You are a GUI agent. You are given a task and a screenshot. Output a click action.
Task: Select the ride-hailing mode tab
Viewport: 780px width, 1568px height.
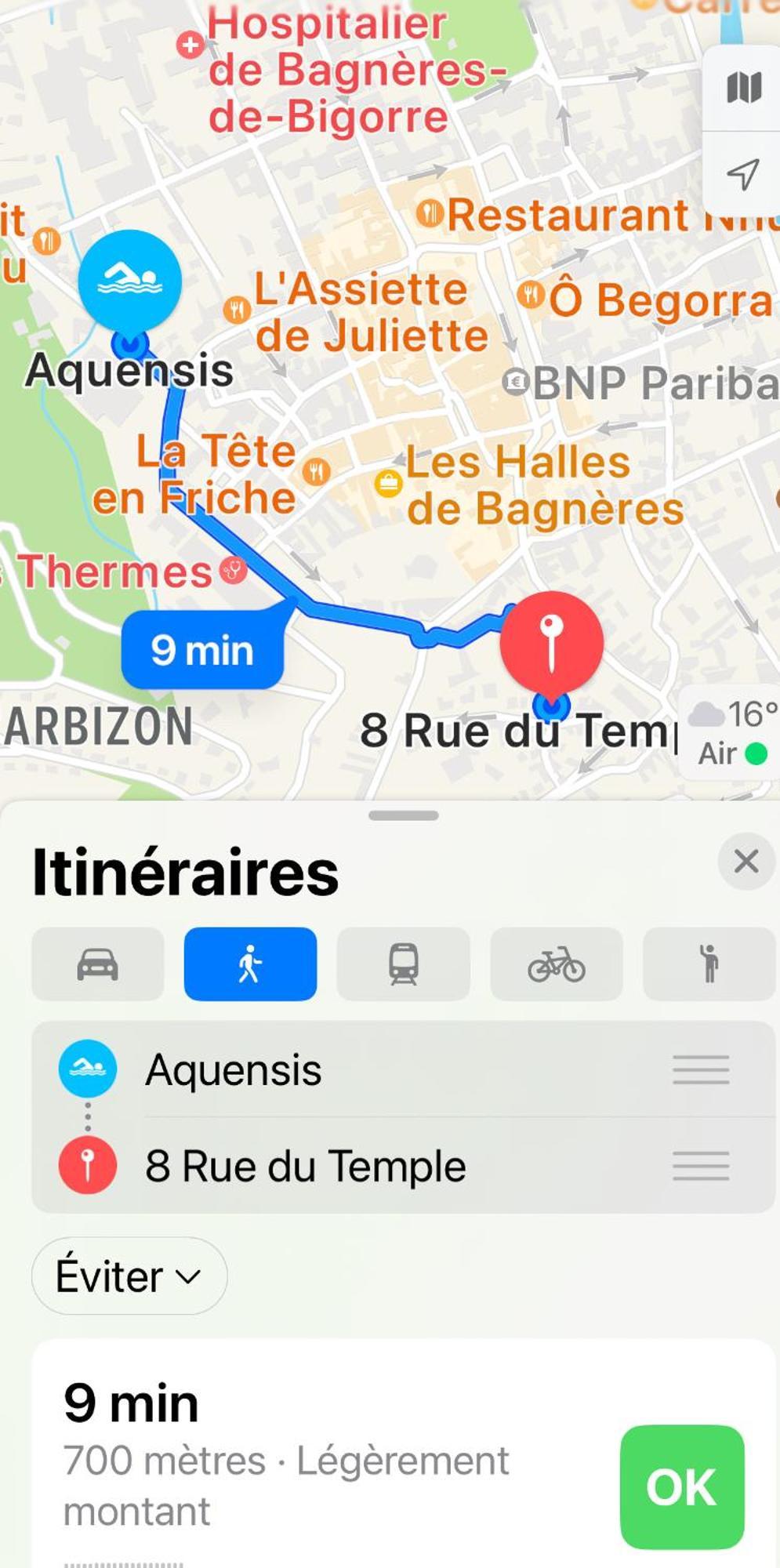click(x=709, y=964)
